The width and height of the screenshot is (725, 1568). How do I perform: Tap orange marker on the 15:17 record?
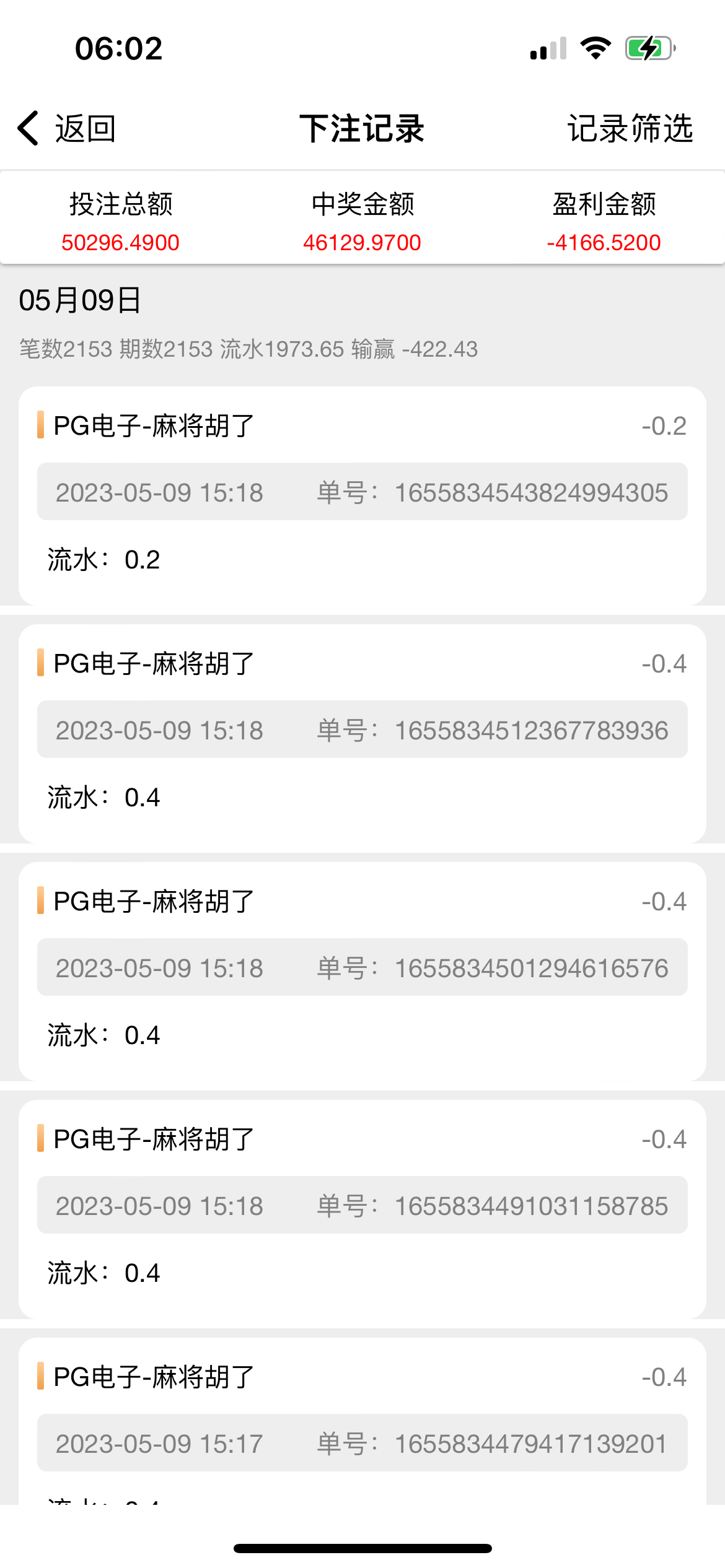tap(41, 1377)
